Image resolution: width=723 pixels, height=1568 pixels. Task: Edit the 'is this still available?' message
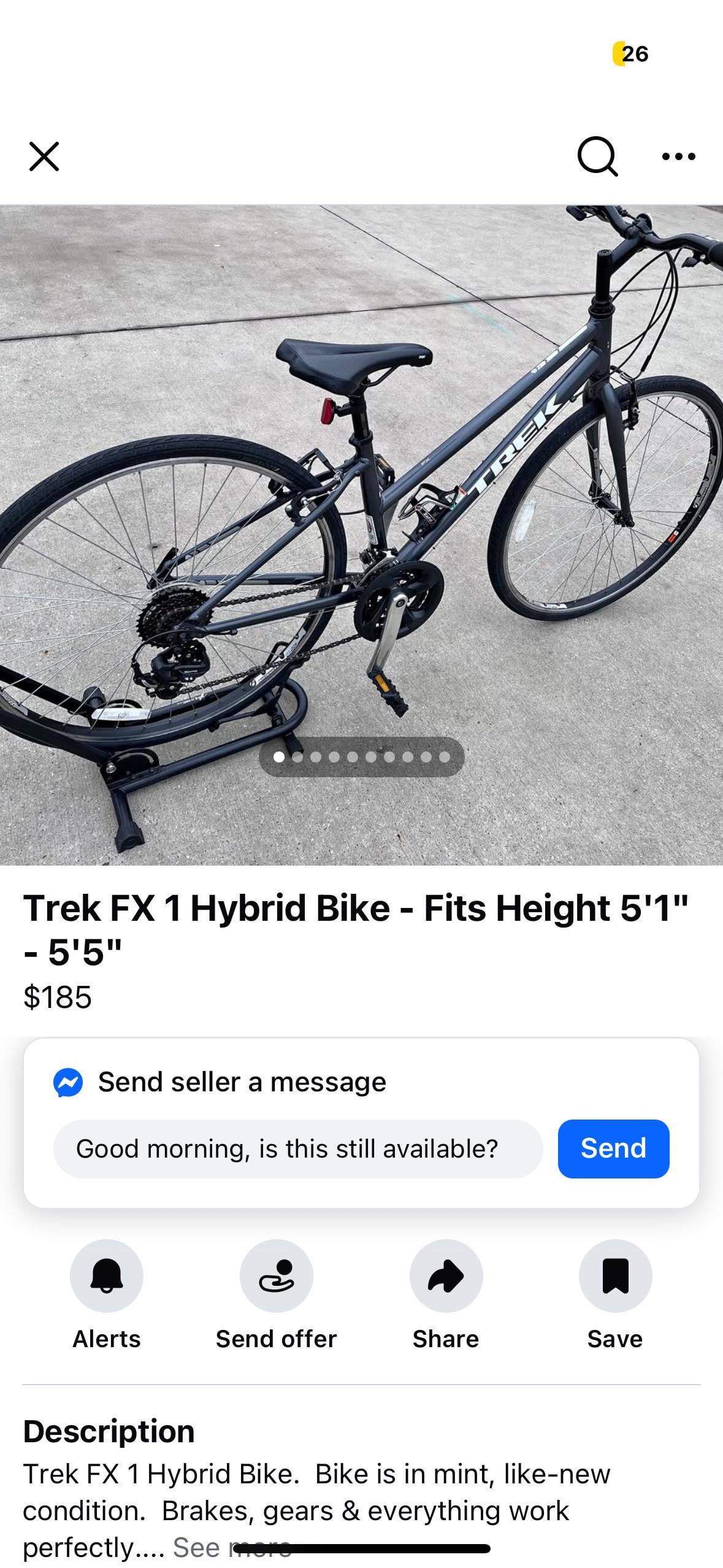point(298,1148)
